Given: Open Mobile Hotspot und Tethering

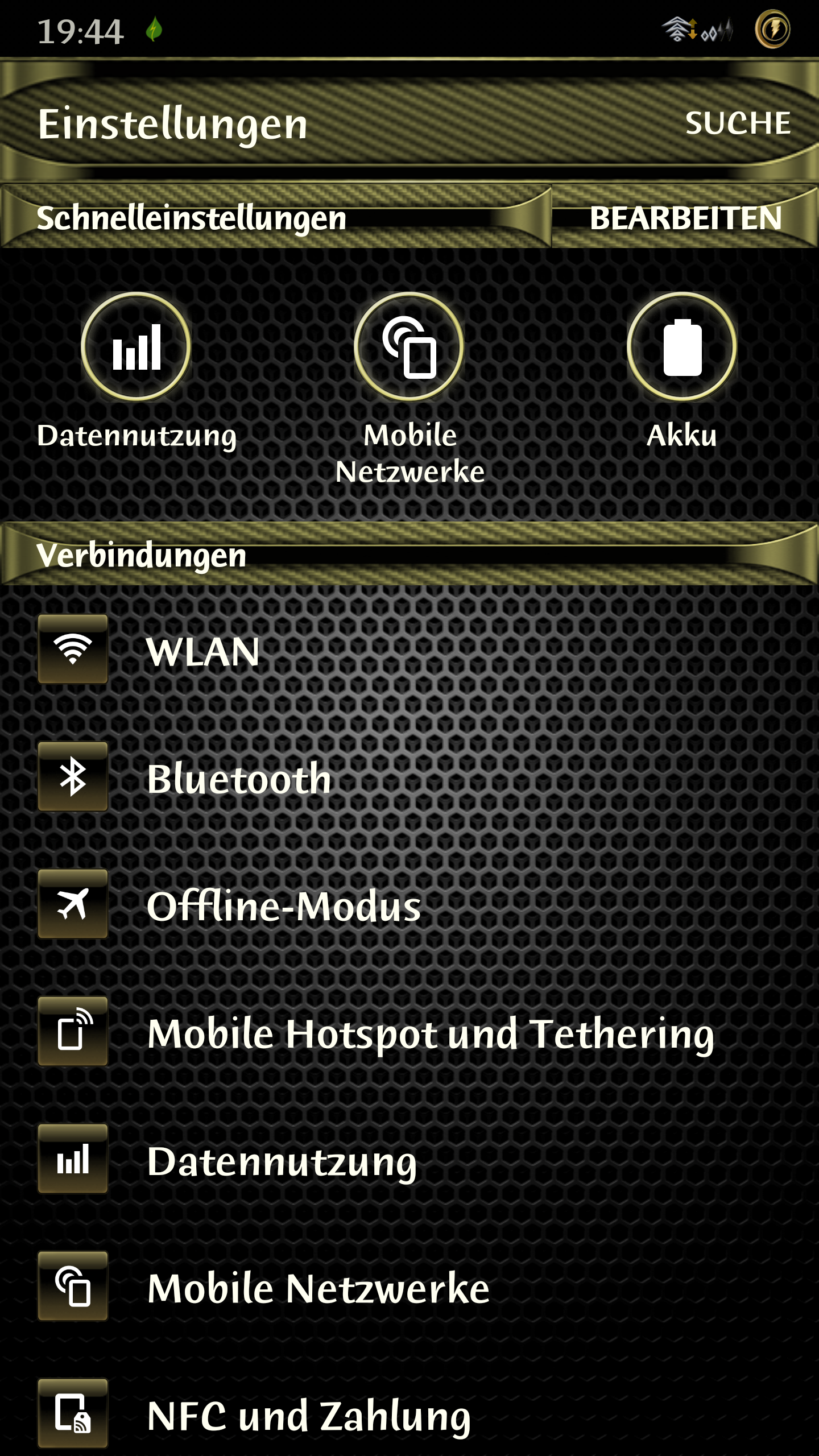Looking at the screenshot, I should [409, 1032].
